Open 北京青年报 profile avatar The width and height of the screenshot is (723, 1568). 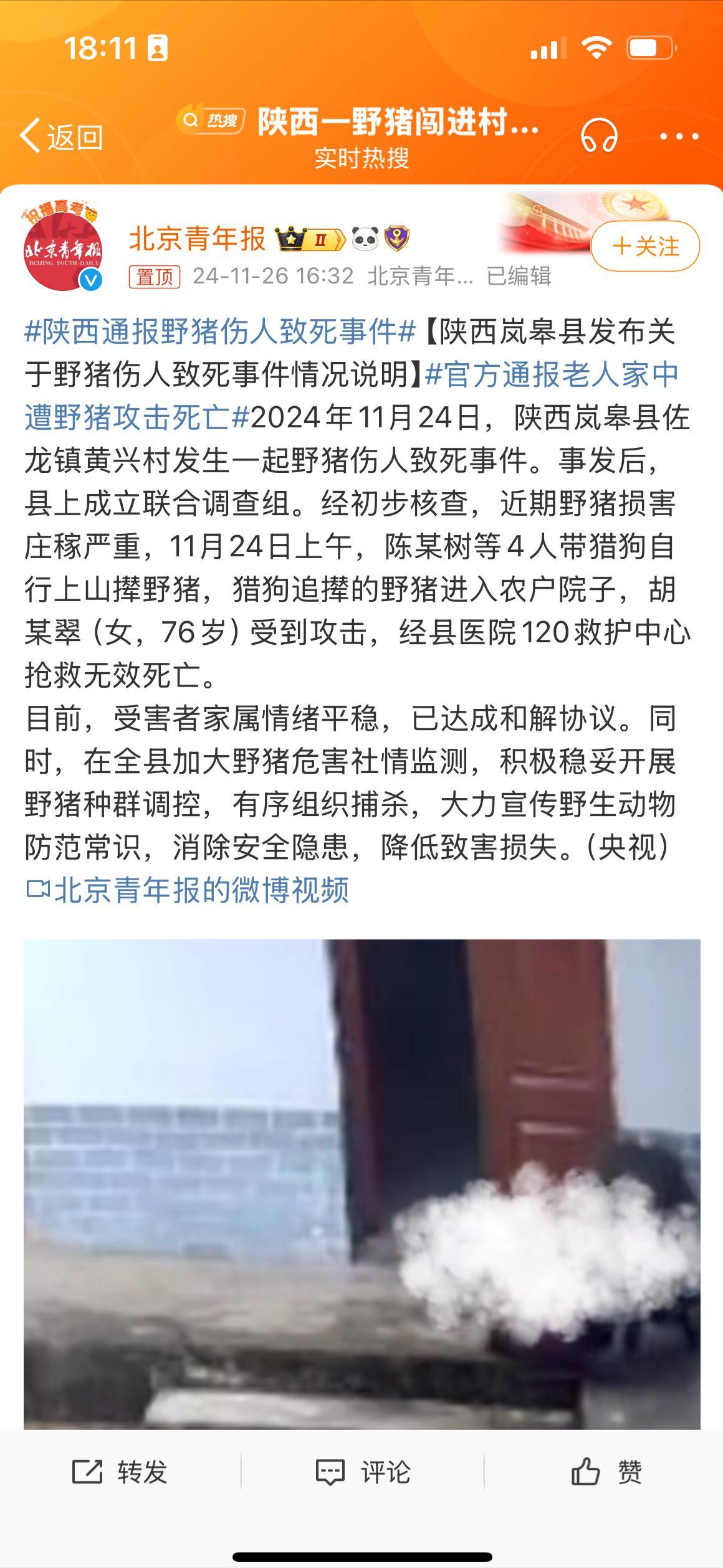(x=62, y=248)
